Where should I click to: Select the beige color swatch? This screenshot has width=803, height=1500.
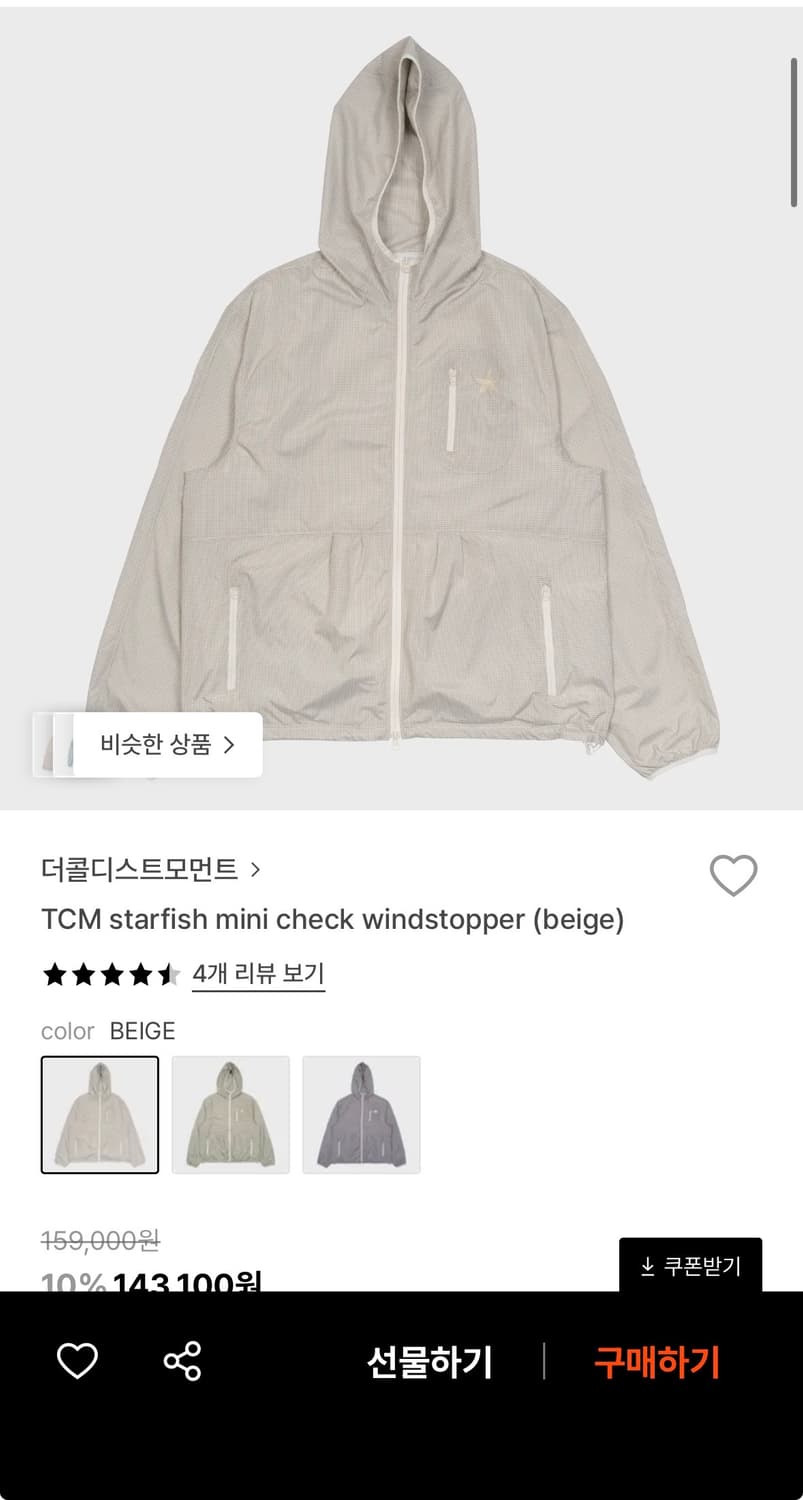[99, 1114]
